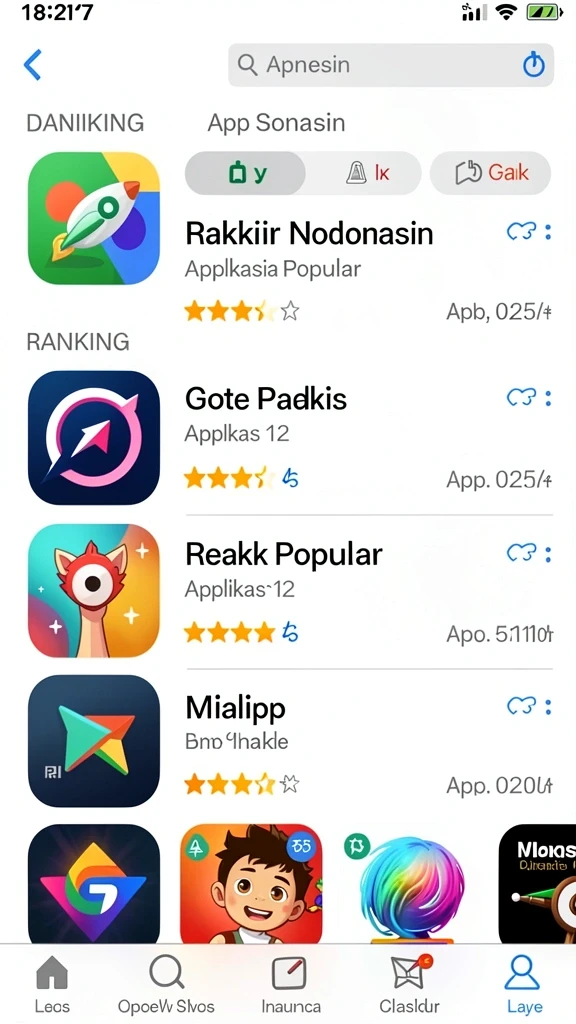Image resolution: width=576 pixels, height=1024 pixels.
Task: Tap the cloud icon beside Rakkiir Nodonasin
Action: pyautogui.click(x=521, y=231)
